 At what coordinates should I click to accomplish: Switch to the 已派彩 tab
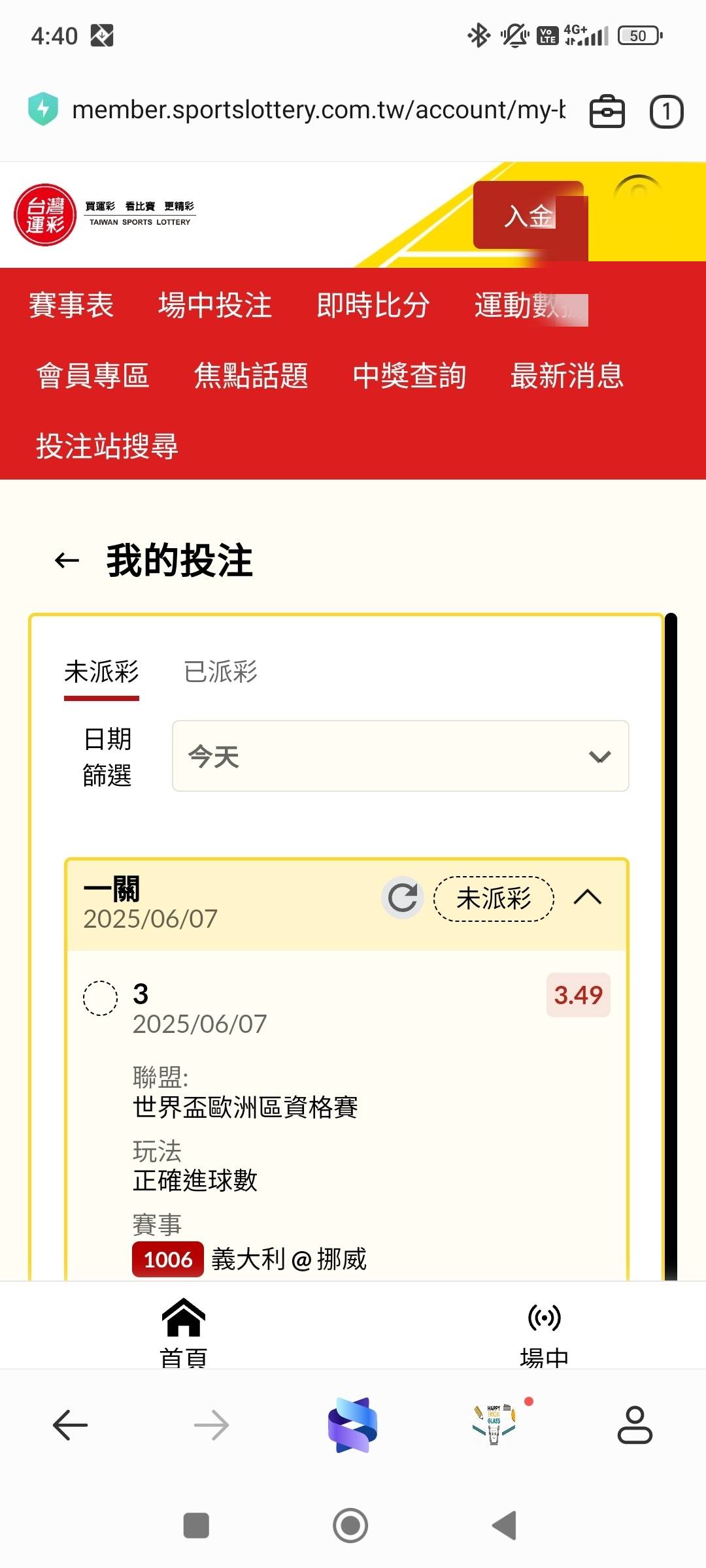(220, 672)
